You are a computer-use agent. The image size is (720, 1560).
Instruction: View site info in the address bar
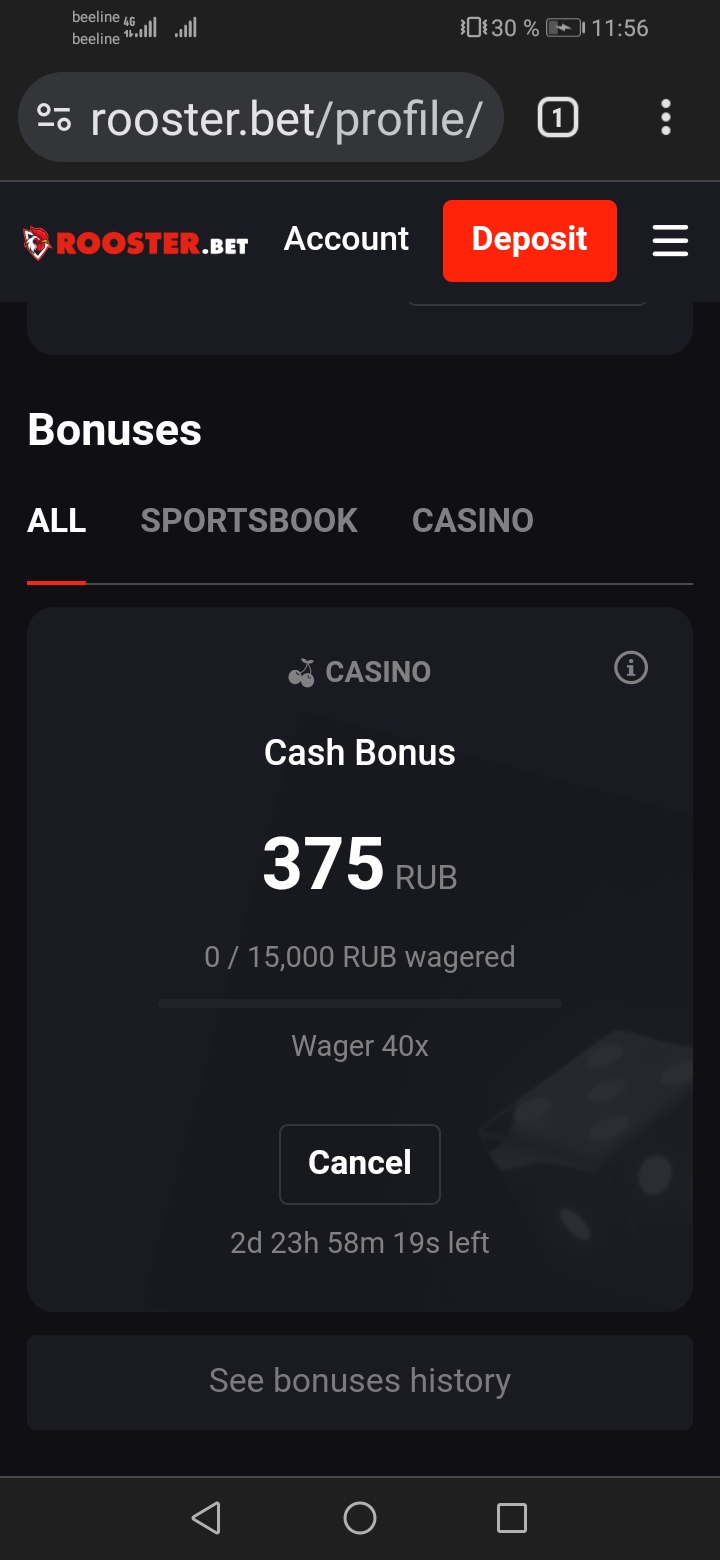(x=54, y=118)
